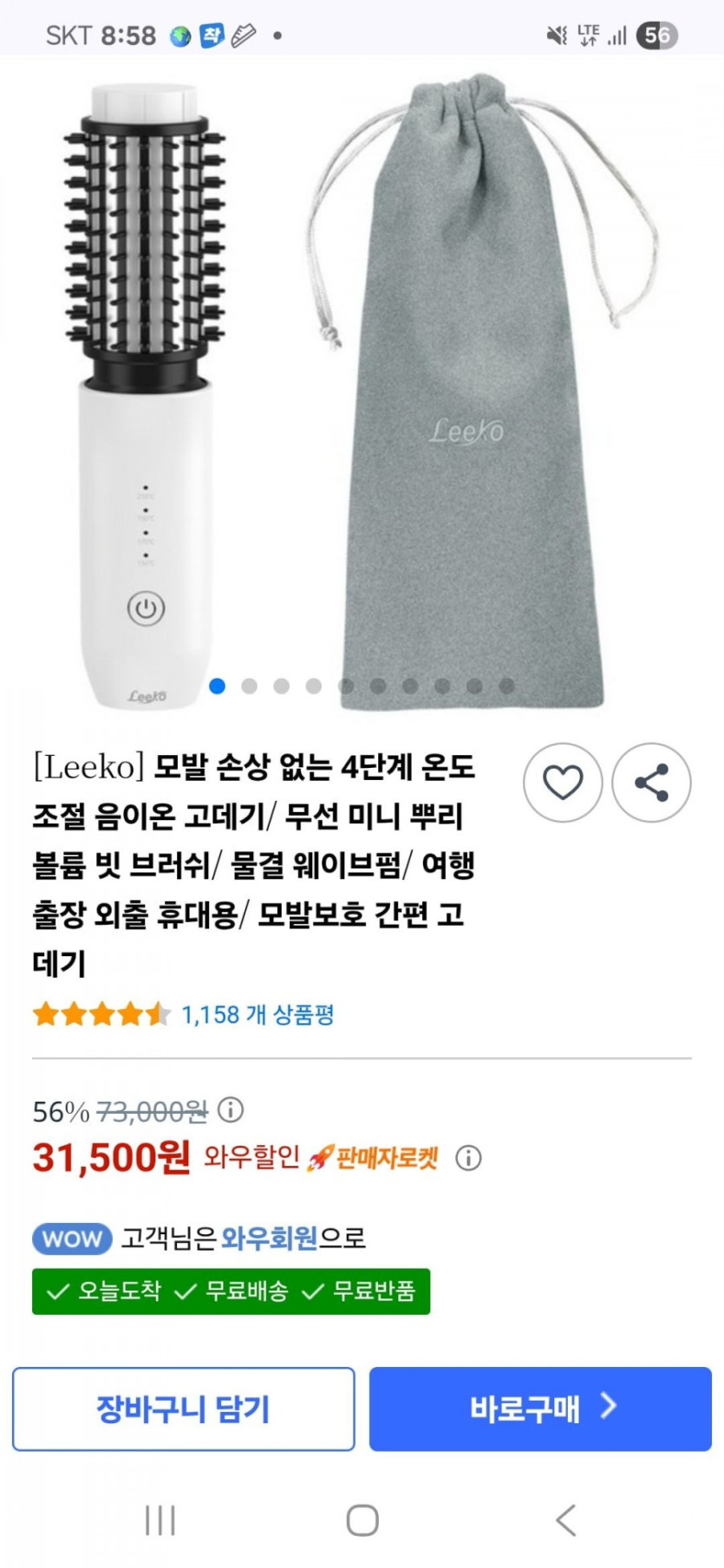Buy now with 바로구매 button

click(x=540, y=1409)
